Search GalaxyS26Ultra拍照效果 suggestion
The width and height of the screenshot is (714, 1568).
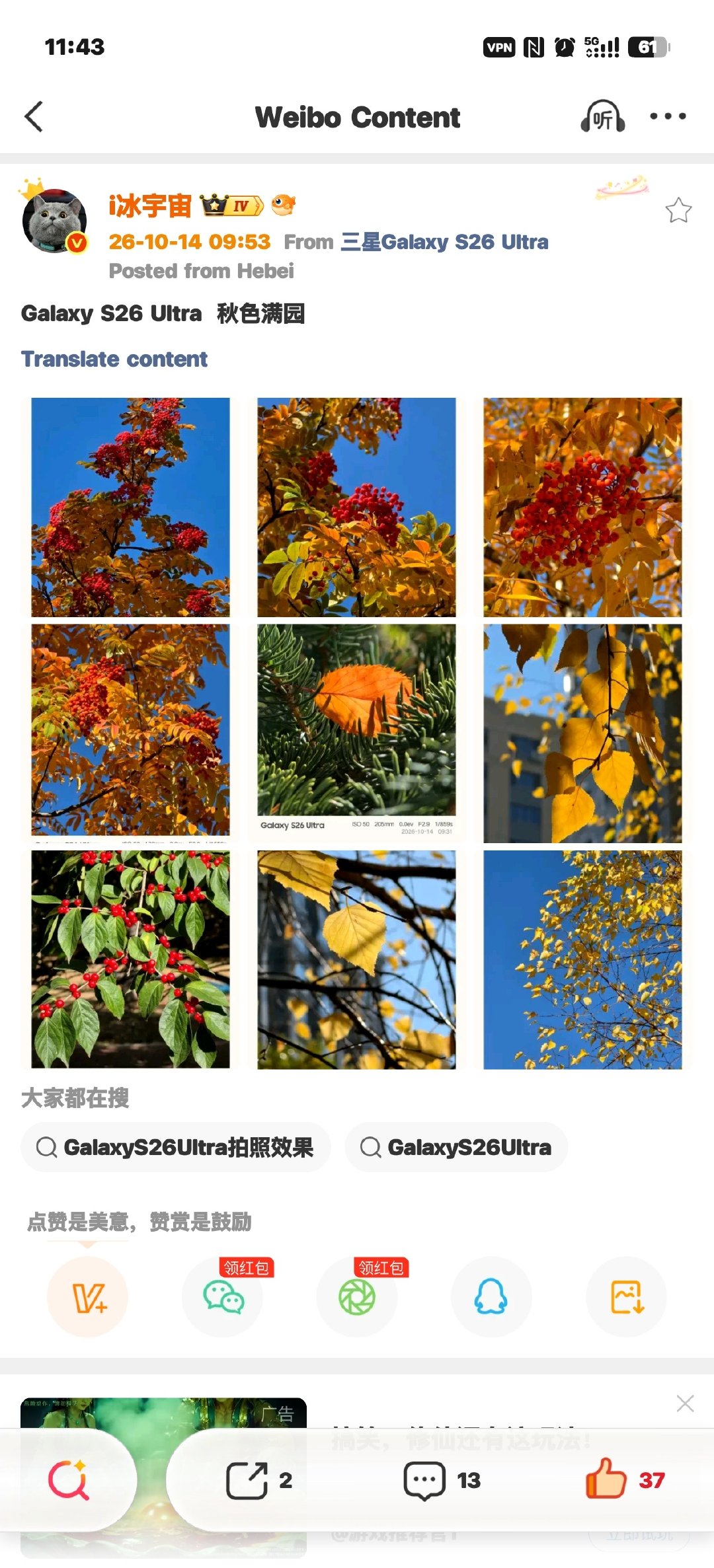tap(175, 1147)
